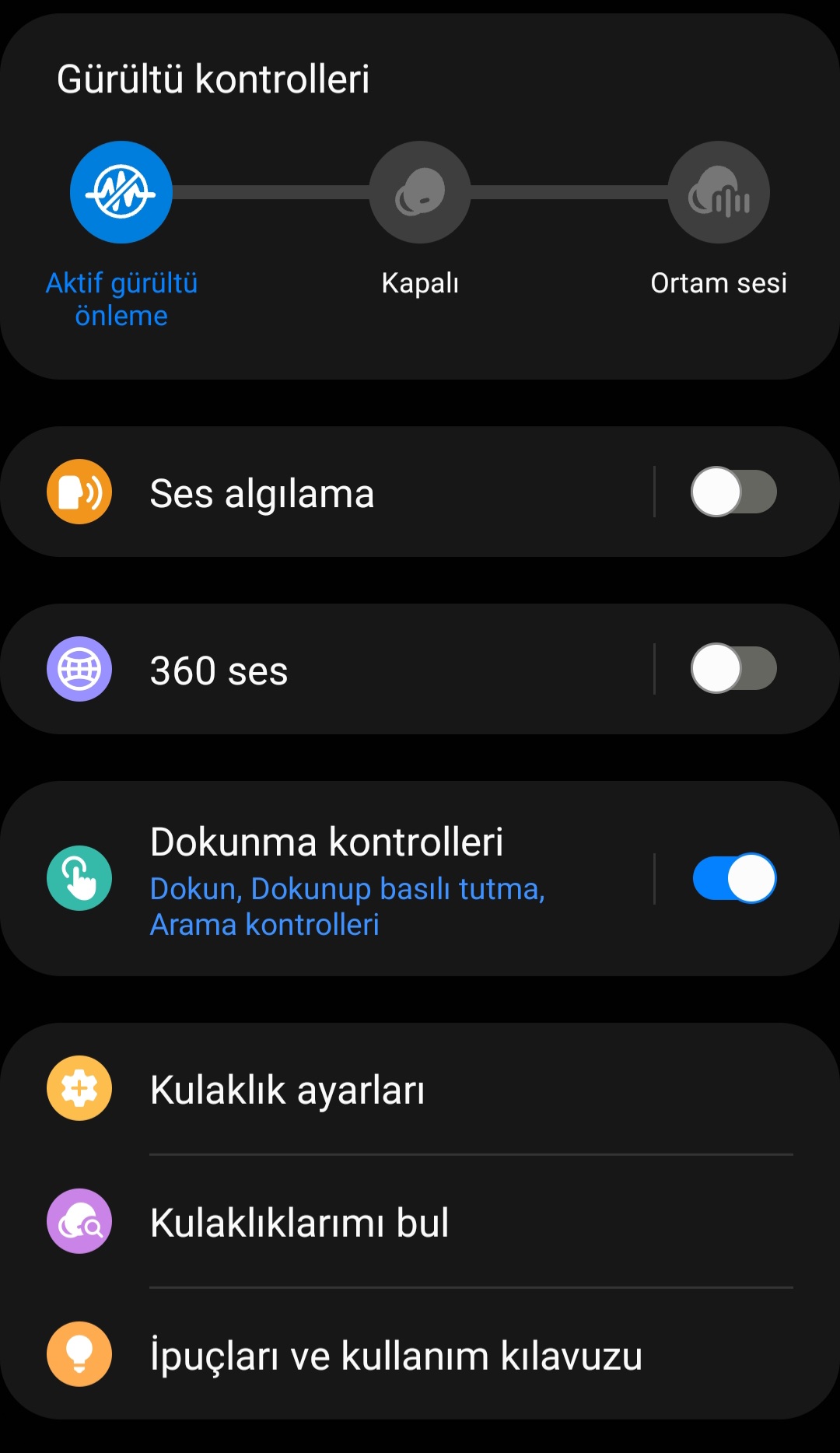This screenshot has height=1453, width=840.
Task: Enable the Ses algılama switch
Action: click(x=733, y=492)
